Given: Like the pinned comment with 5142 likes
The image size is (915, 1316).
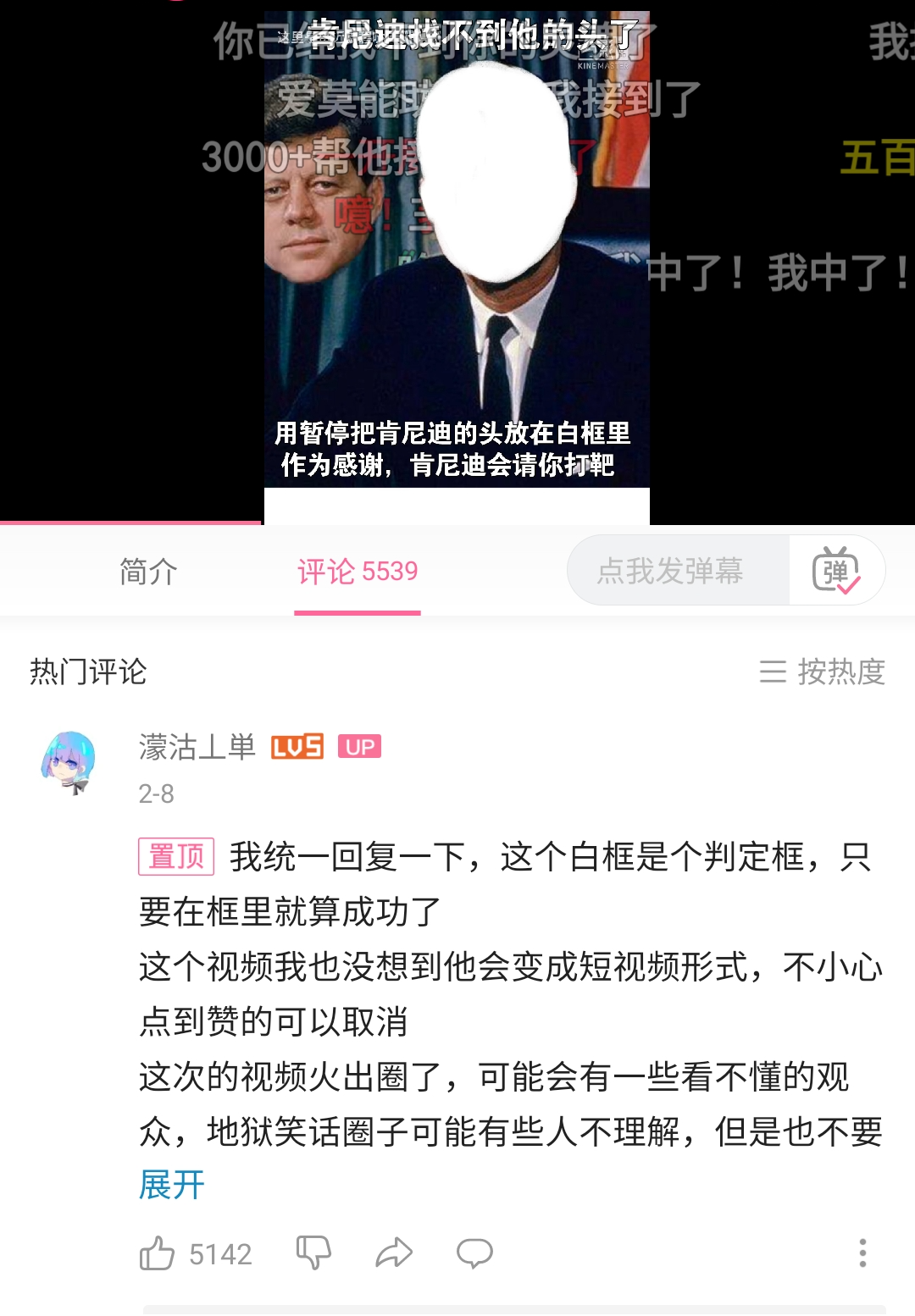Looking at the screenshot, I should tap(158, 1253).
